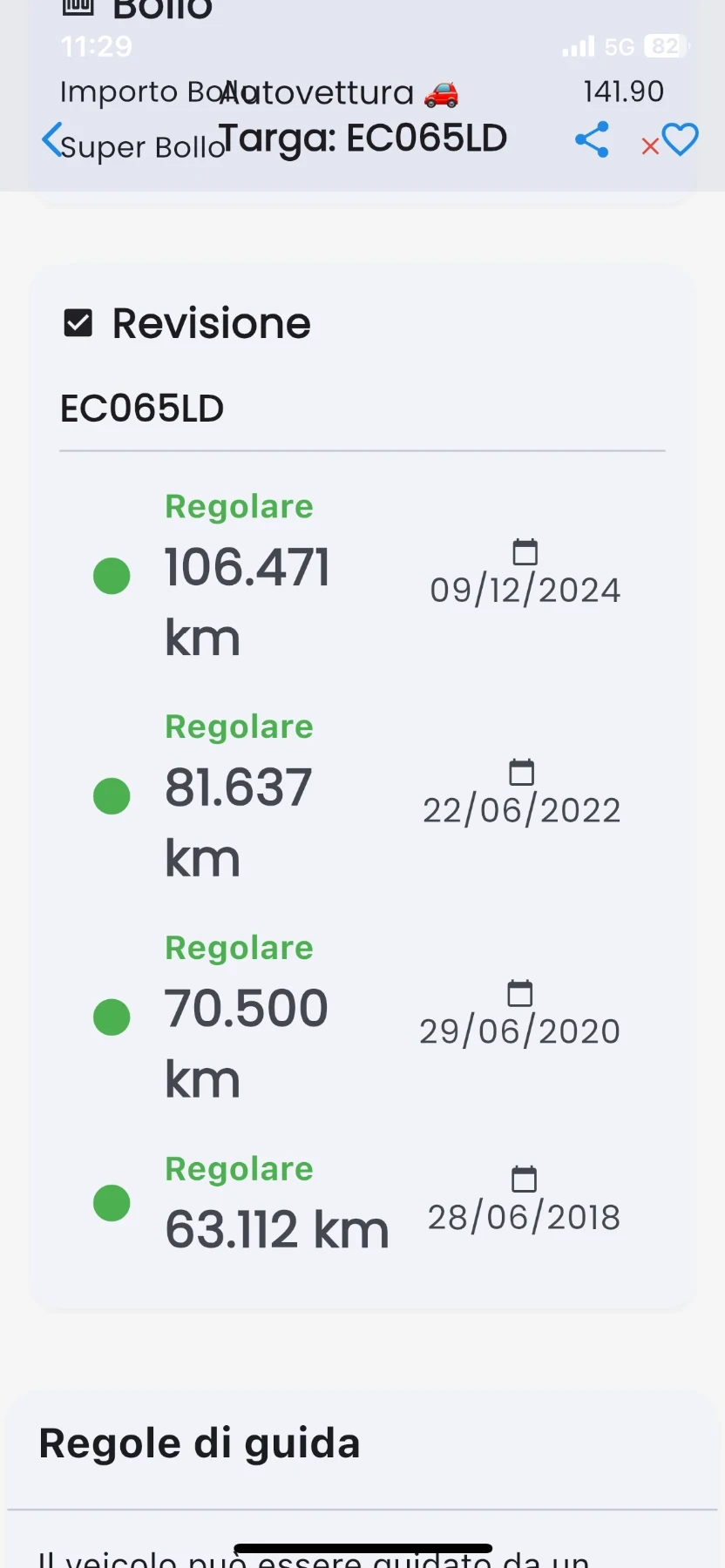This screenshot has height=1568, width=725.
Task: Tap the calendar icon beside 29/06/2020
Action: click(518, 994)
